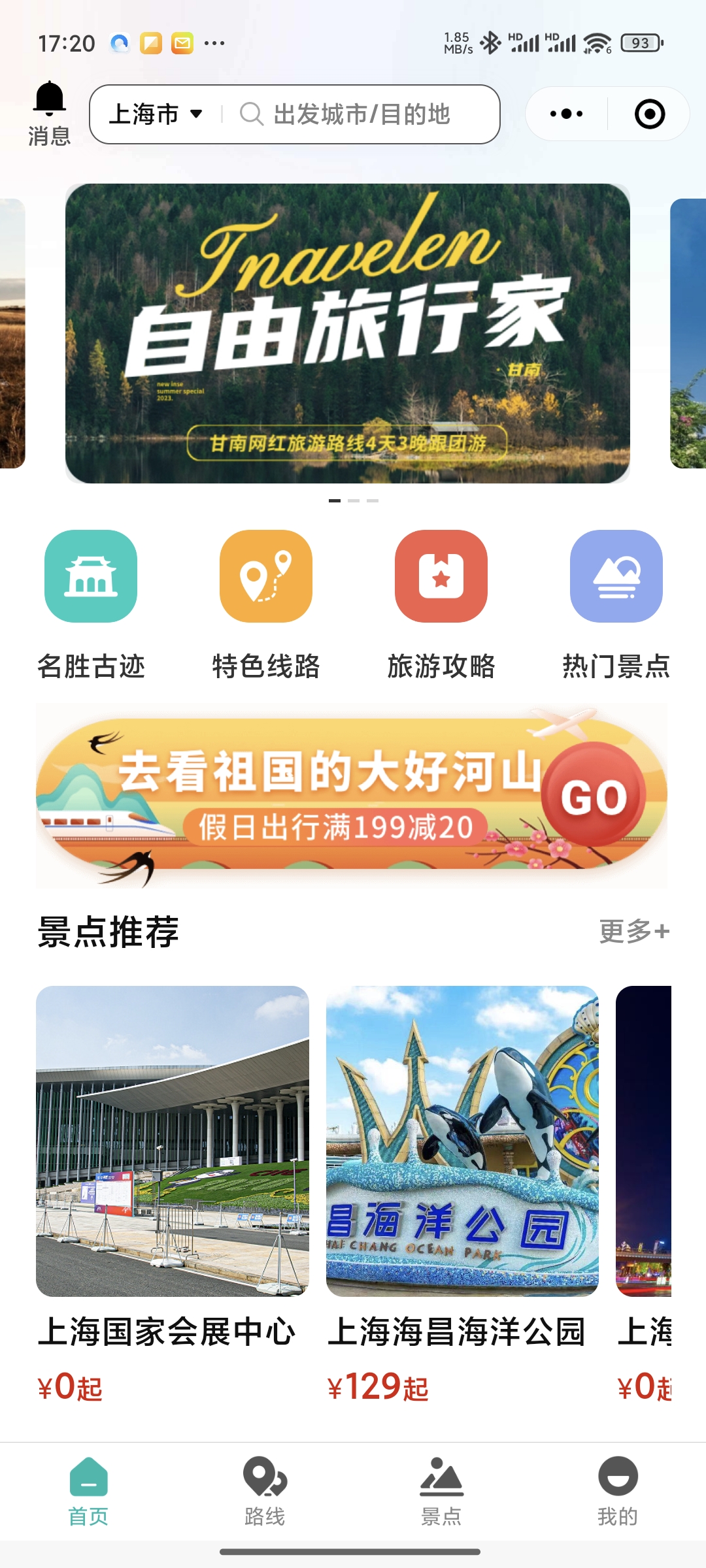
Task: Tap the 出发城市/目的地 search field
Action: coord(361,114)
